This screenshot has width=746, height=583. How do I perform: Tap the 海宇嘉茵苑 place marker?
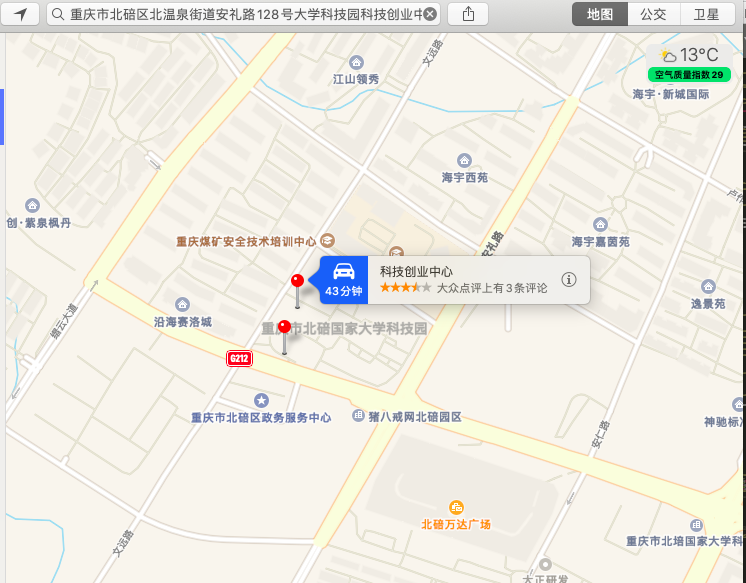[600, 225]
